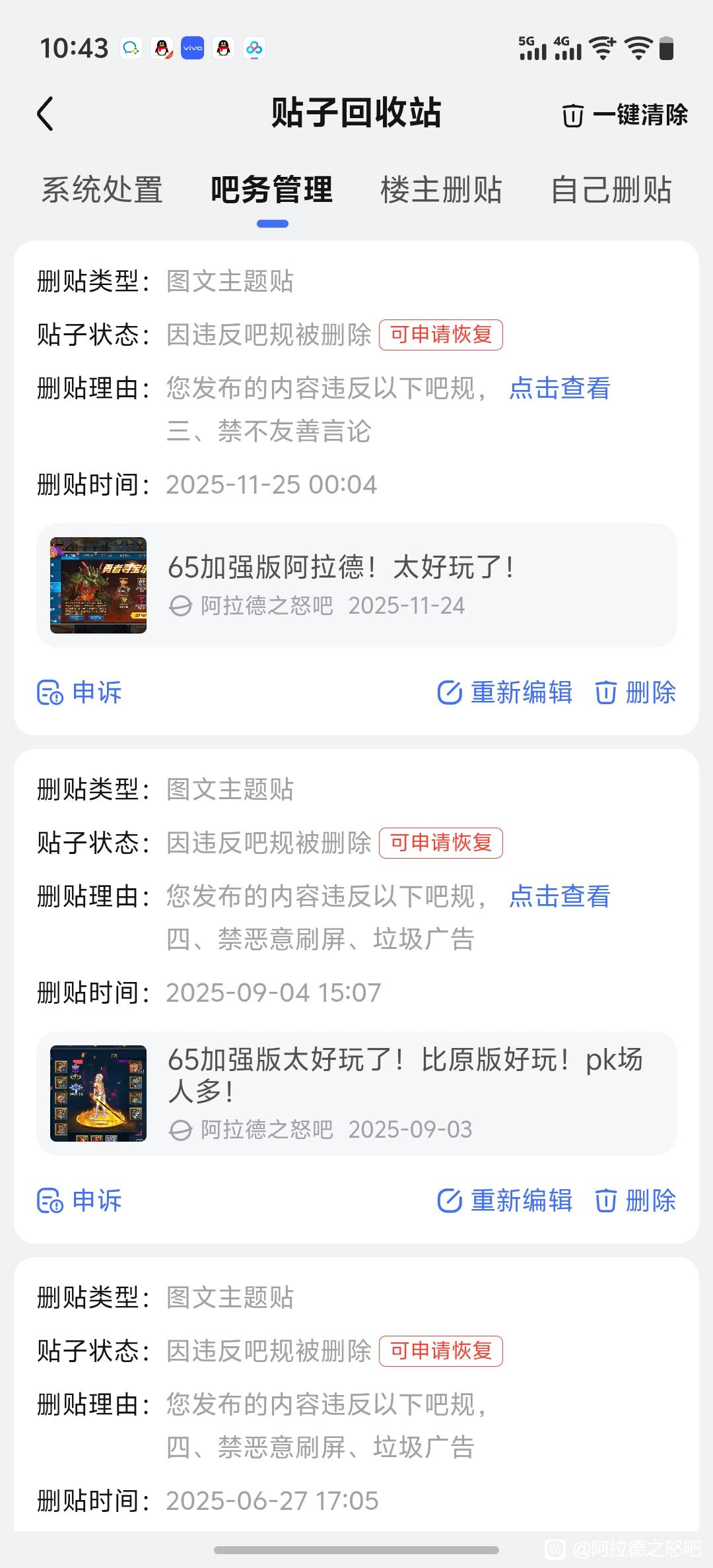The height and width of the screenshot is (1568, 713).
Task: Tap 申诉 for the 2025-09-04 deletion
Action: (x=80, y=1201)
